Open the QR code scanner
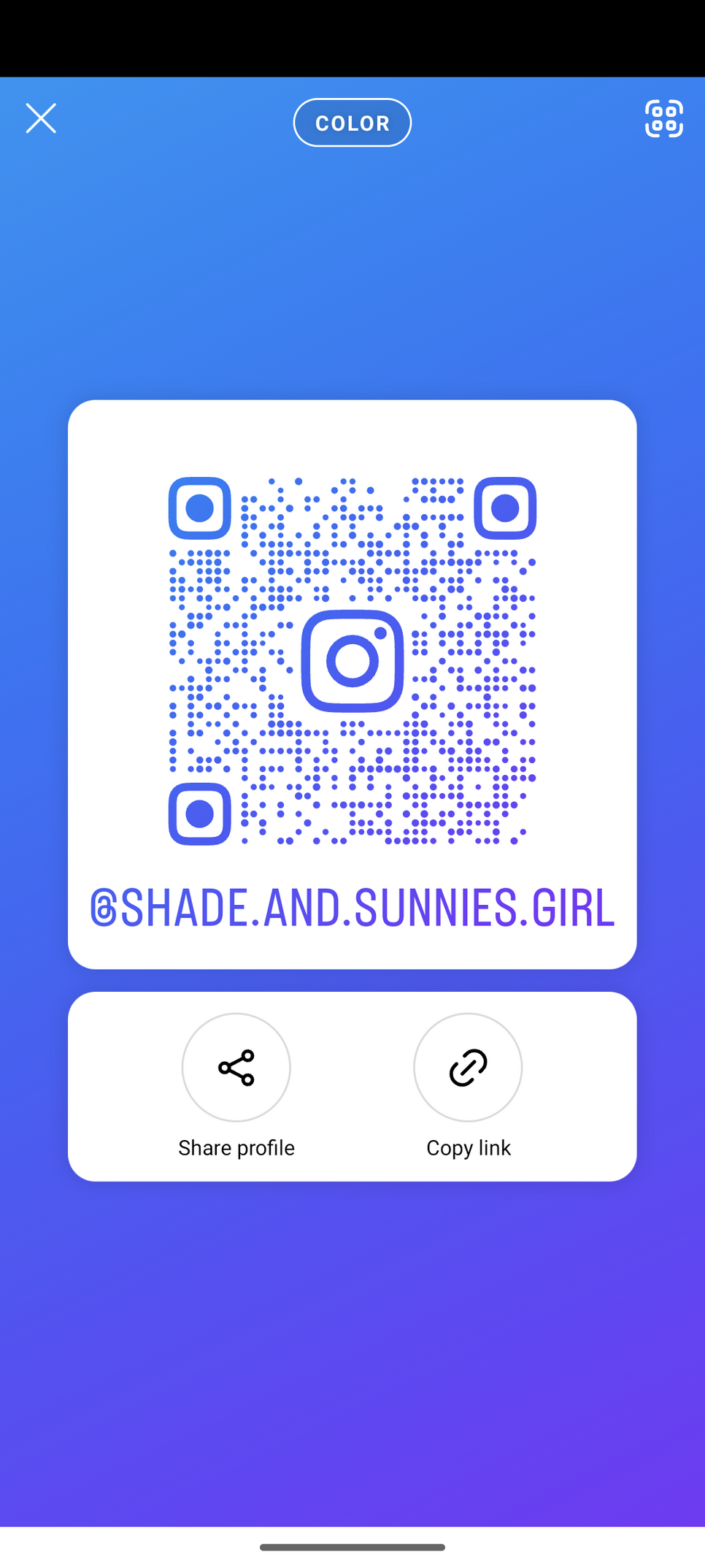The width and height of the screenshot is (705, 1568). point(664,118)
